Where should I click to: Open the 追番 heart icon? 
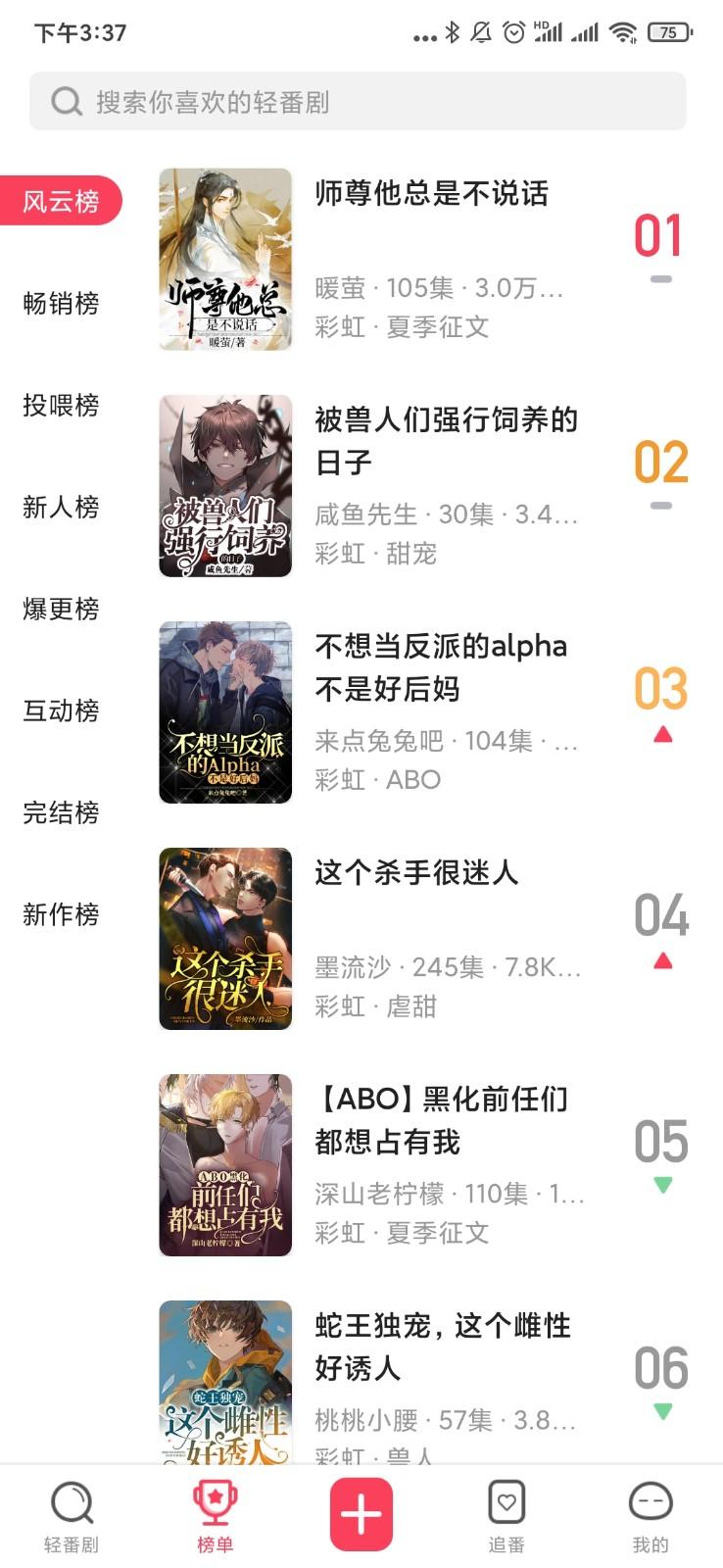[x=506, y=1501]
